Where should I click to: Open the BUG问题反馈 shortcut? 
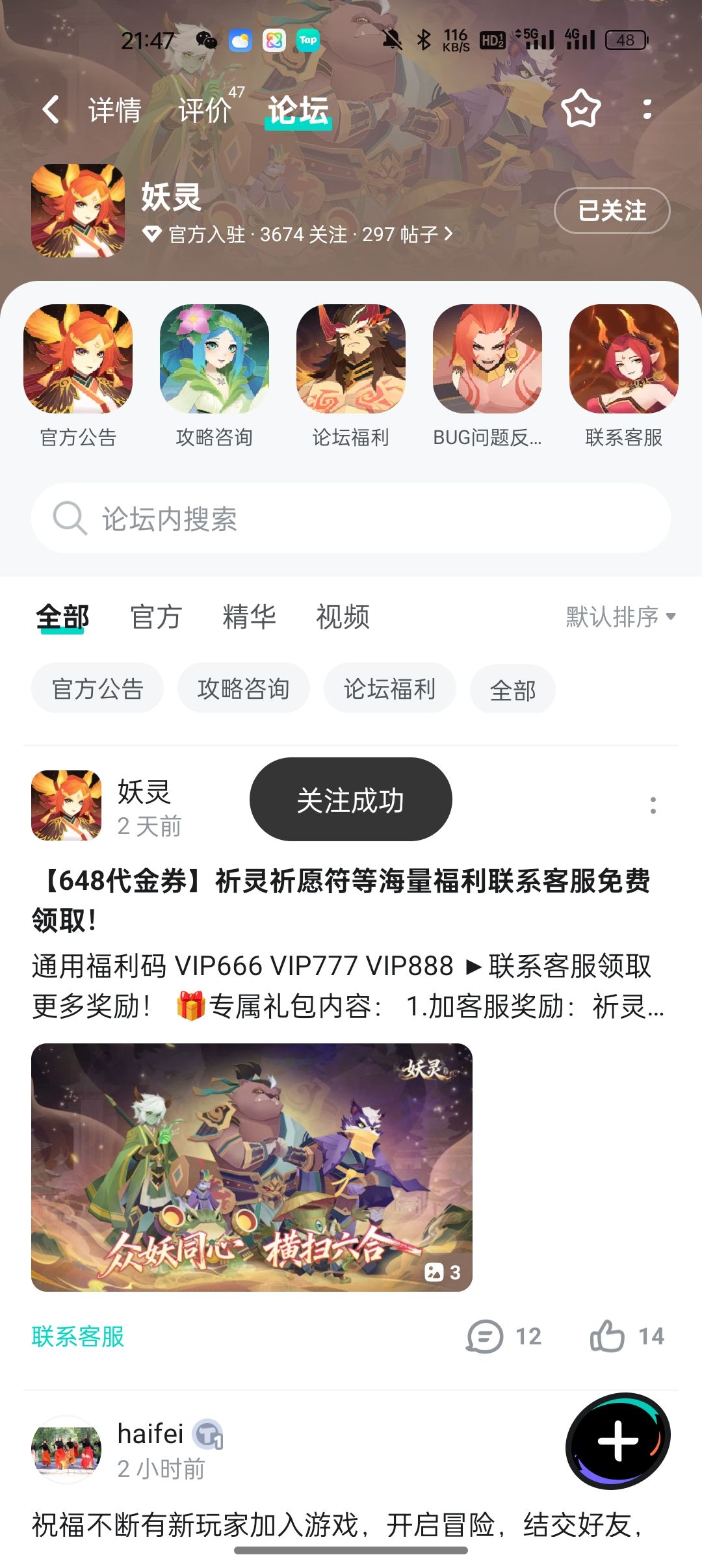point(487,376)
